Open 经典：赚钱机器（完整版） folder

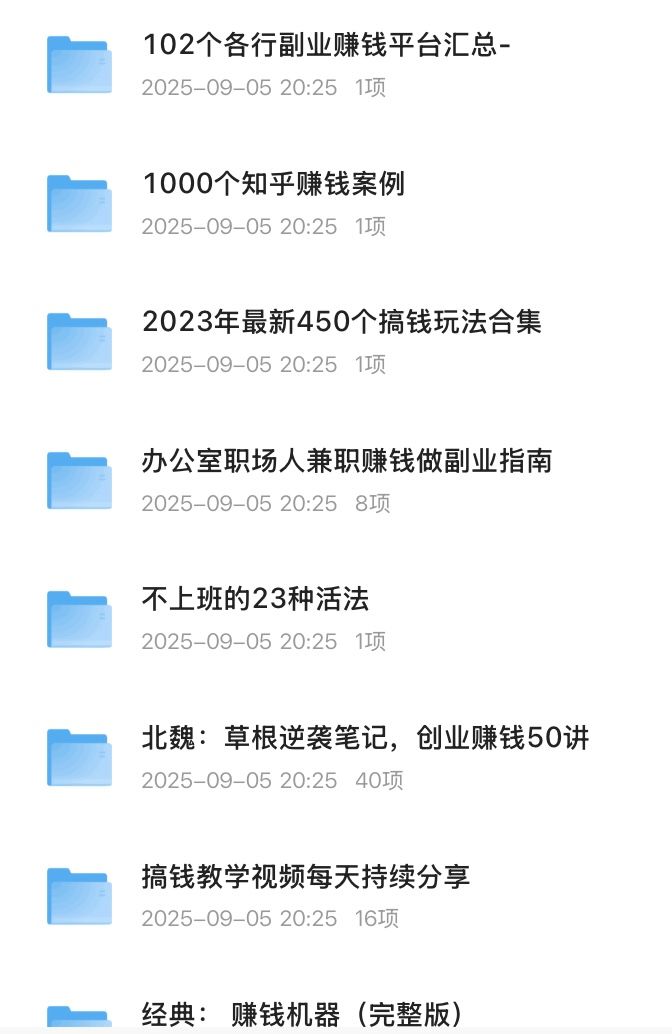[x=302, y=1013]
